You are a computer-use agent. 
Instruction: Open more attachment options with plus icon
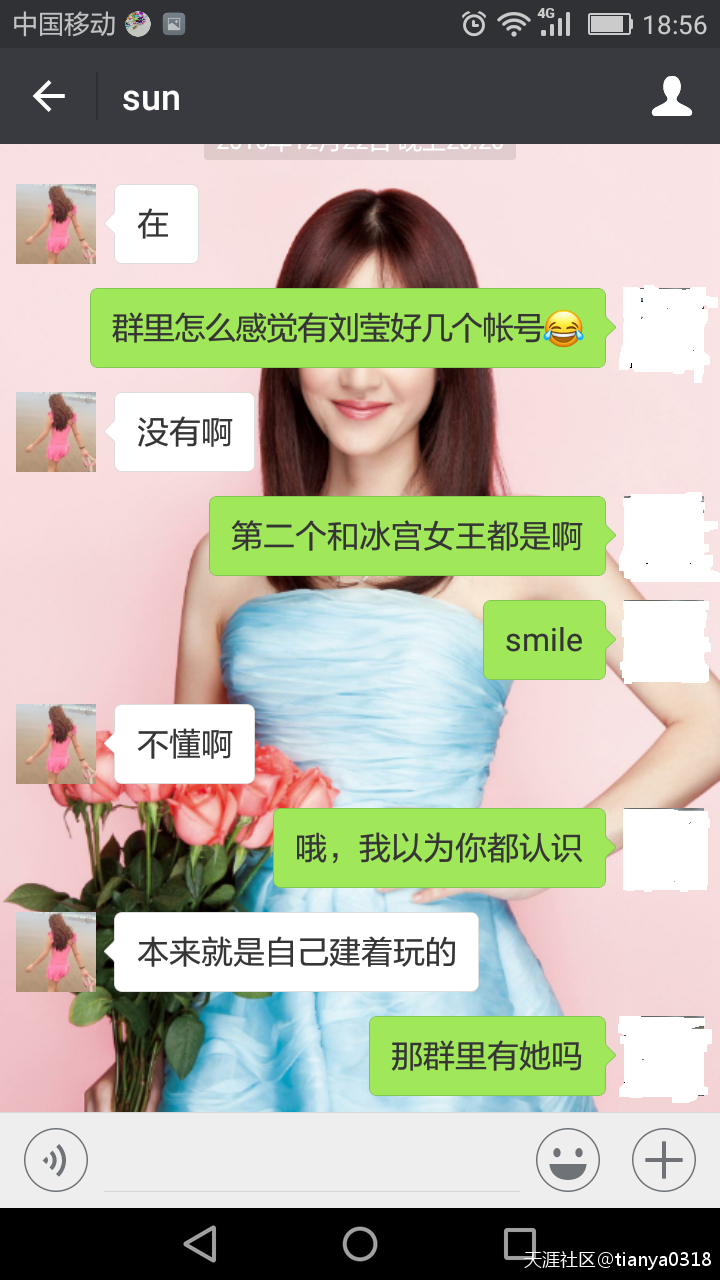tap(661, 1159)
